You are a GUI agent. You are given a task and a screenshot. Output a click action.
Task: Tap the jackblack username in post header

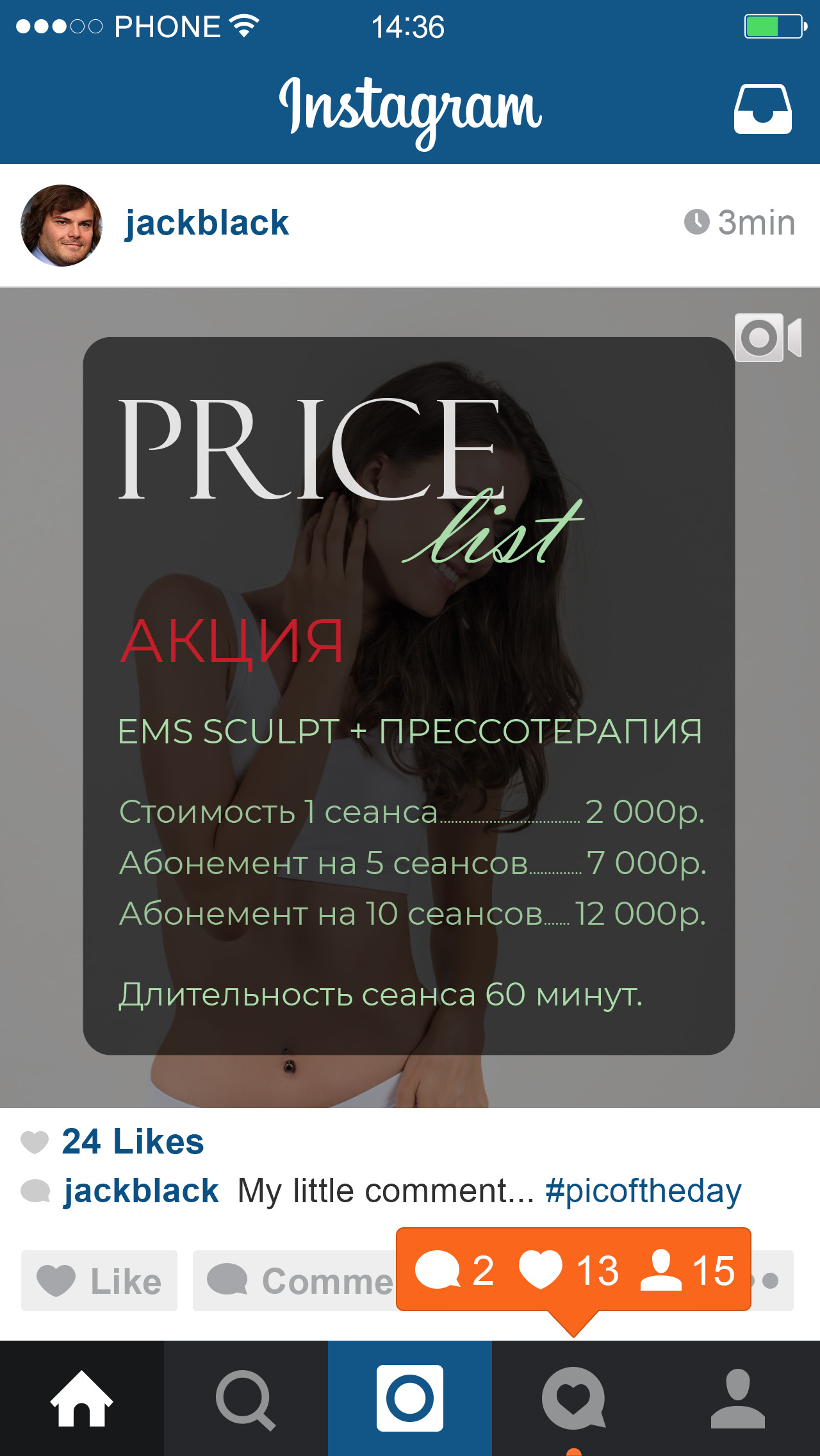(x=206, y=223)
